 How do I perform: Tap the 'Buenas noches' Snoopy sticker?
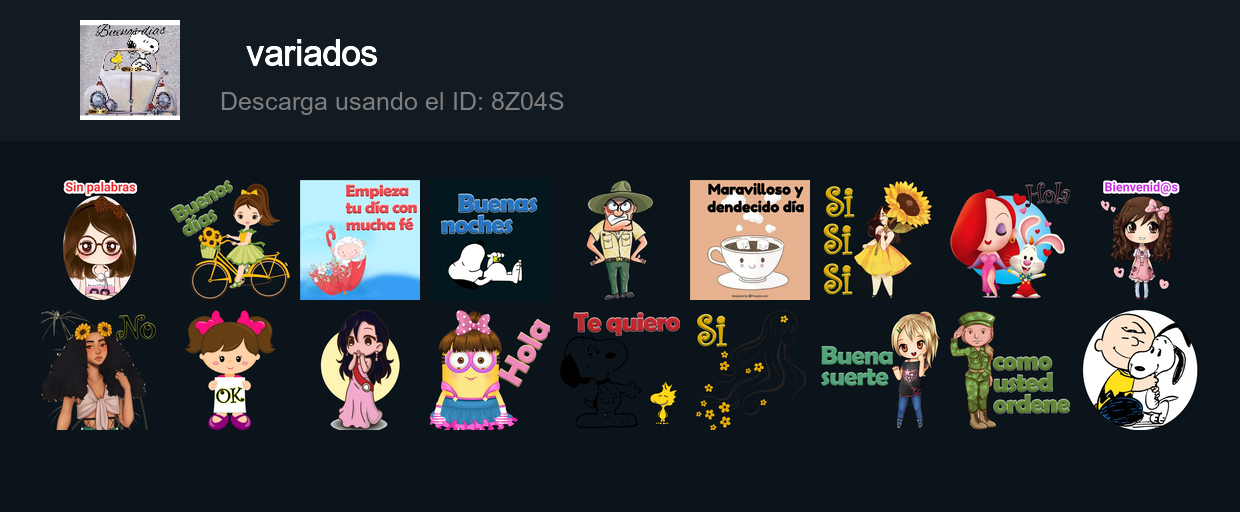(x=490, y=240)
